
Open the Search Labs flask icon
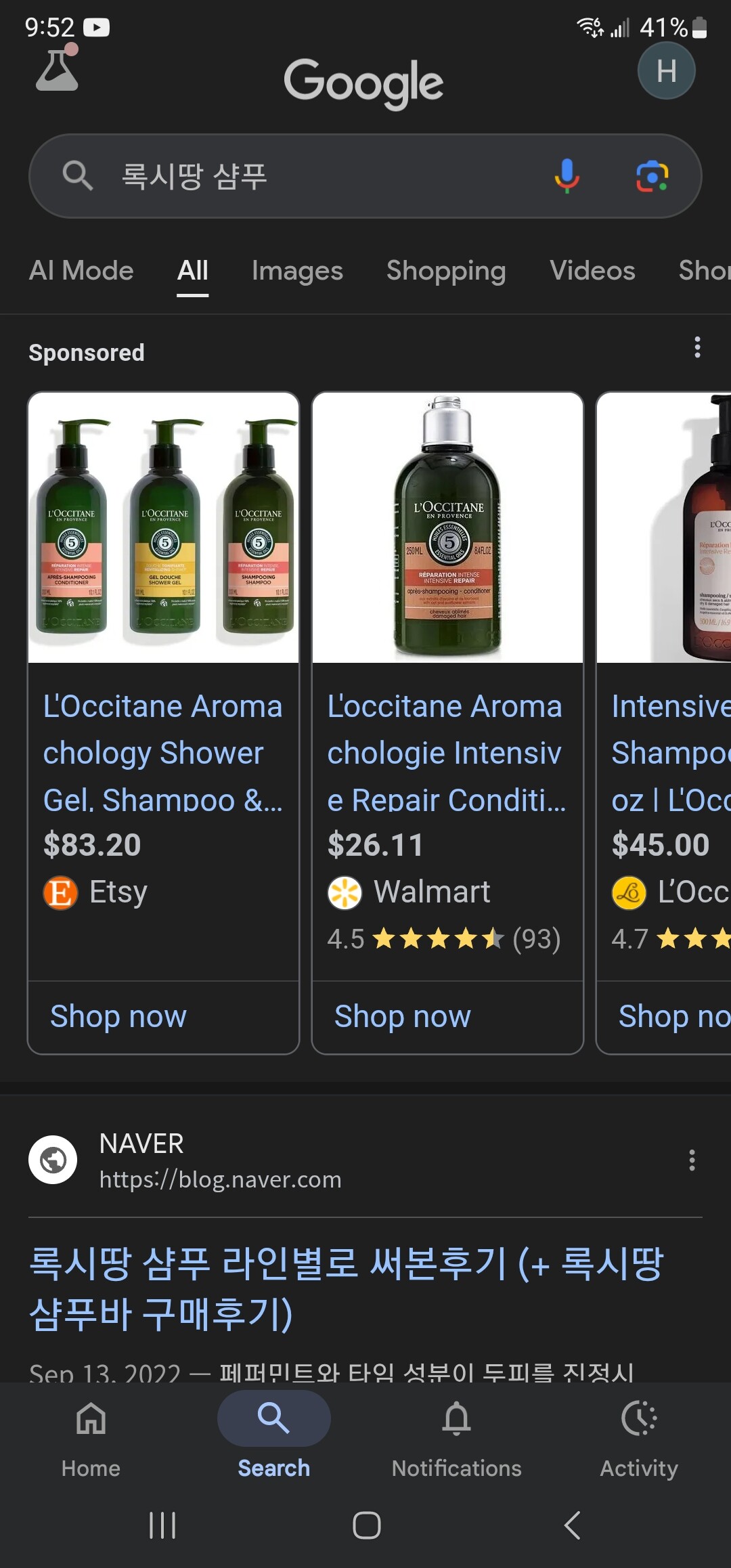point(57,69)
